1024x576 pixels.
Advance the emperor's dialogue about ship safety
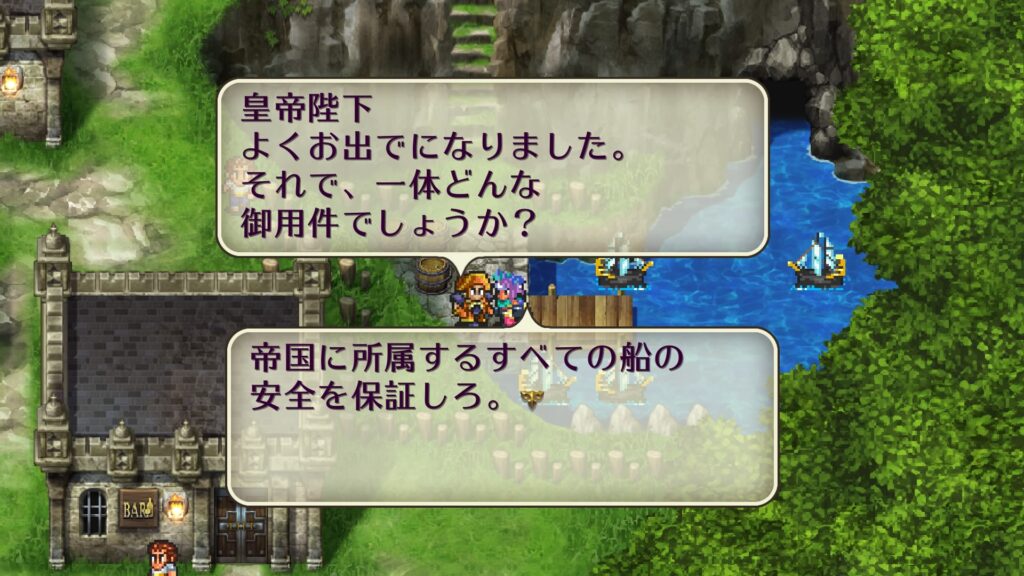(533, 400)
